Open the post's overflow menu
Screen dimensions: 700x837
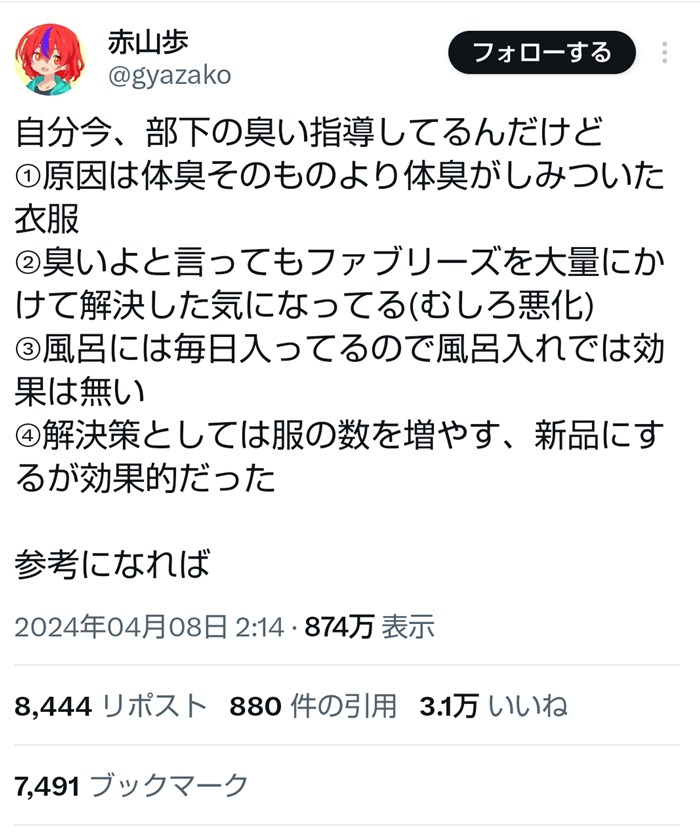(665, 53)
